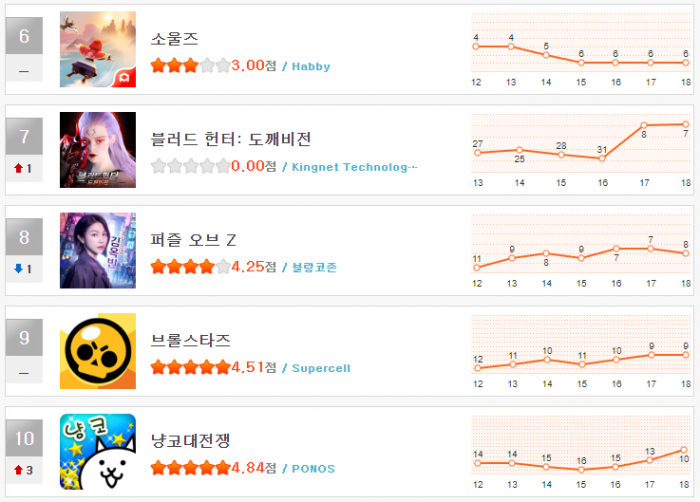Tap the 브롤스타즈 skull icon thumbnail
The image size is (700, 502).
(98, 351)
